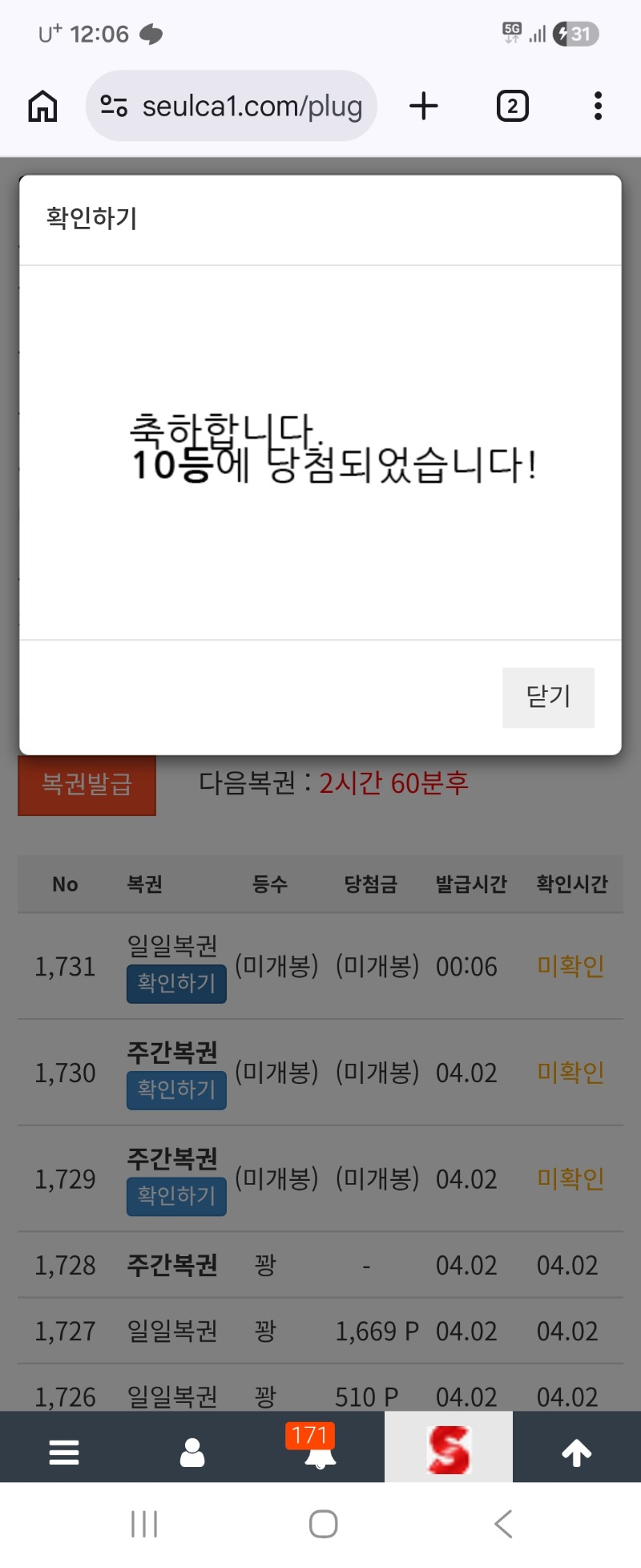Close the dialog with the 닫기 button
Viewport: 641px width, 1568px height.
coord(548,697)
